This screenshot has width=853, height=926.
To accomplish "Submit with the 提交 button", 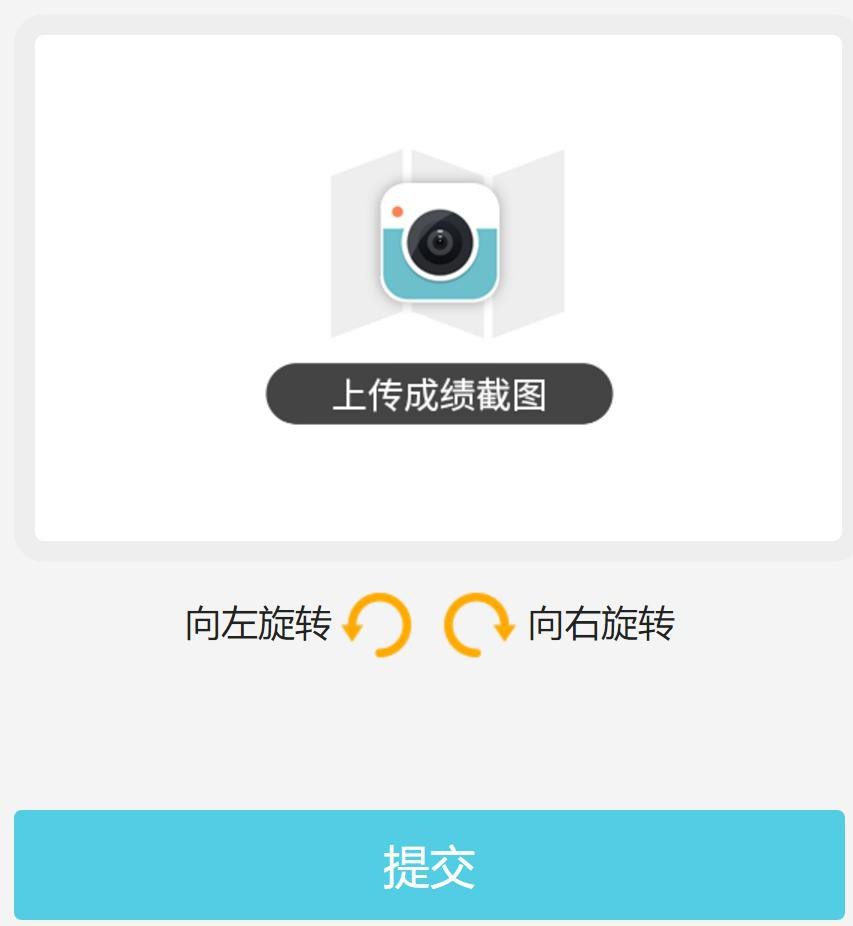I will pos(429,865).
